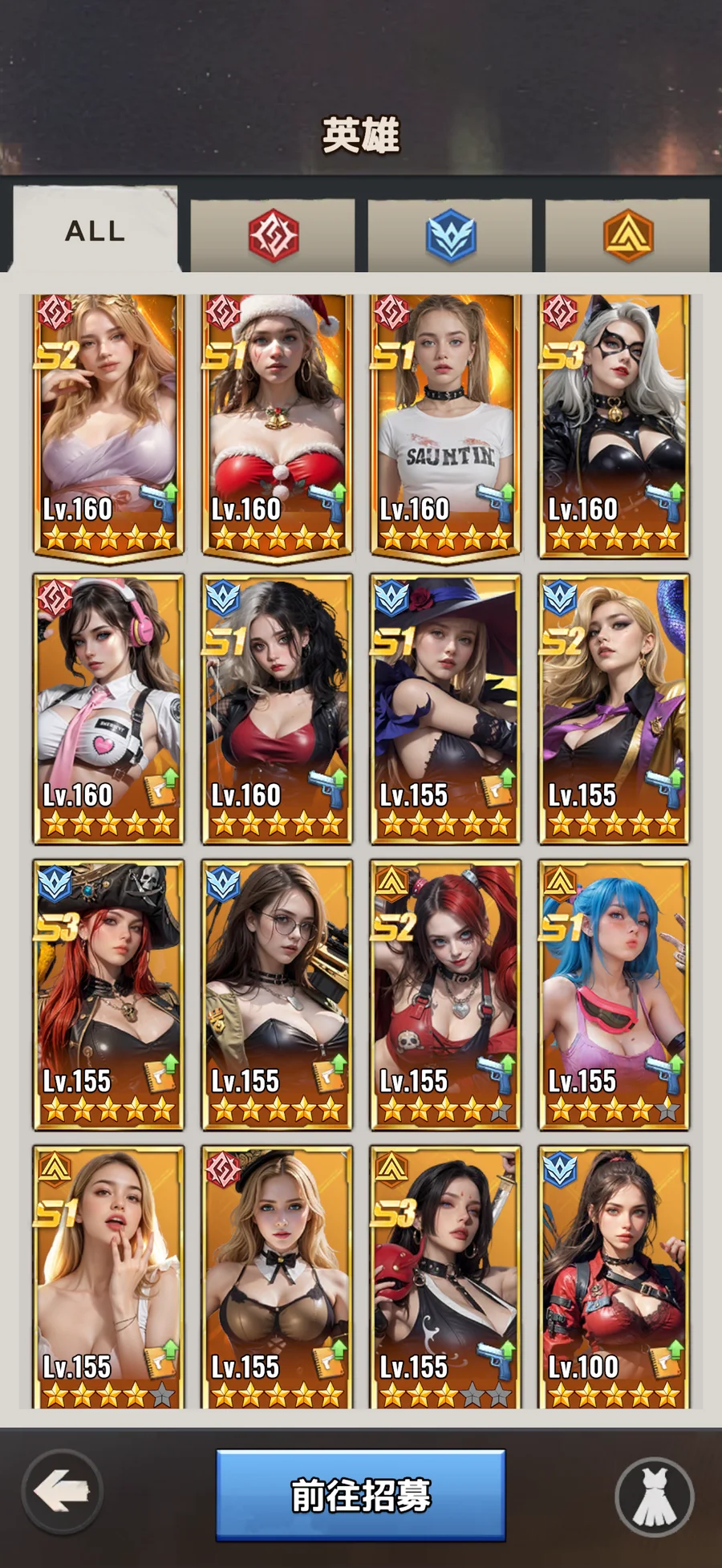Open the cat mask hero card
This screenshot has height=1568, width=722.
[x=614, y=425]
